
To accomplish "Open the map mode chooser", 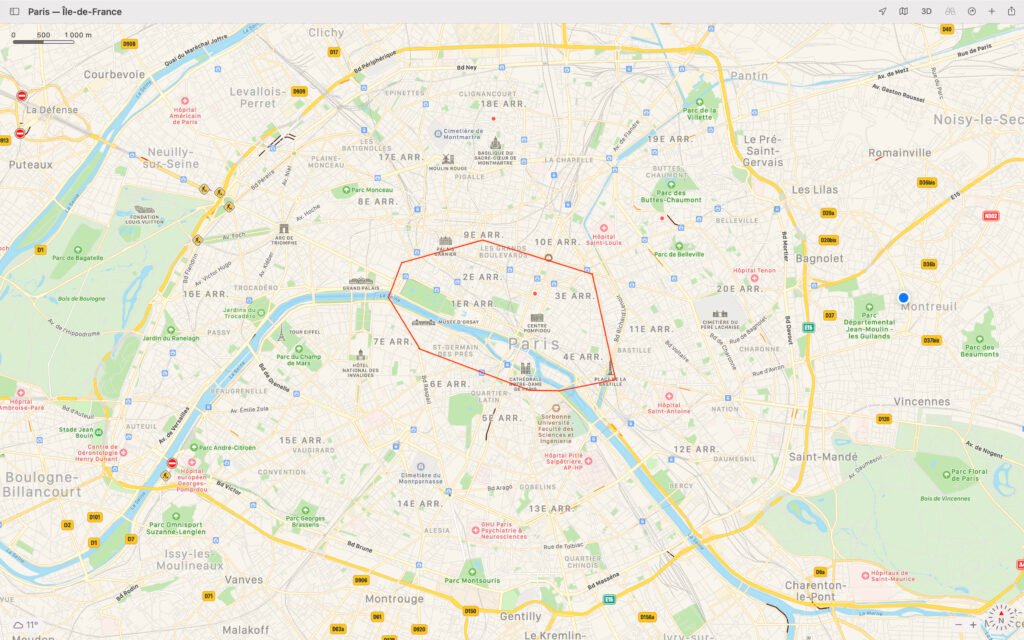I will coord(904,11).
